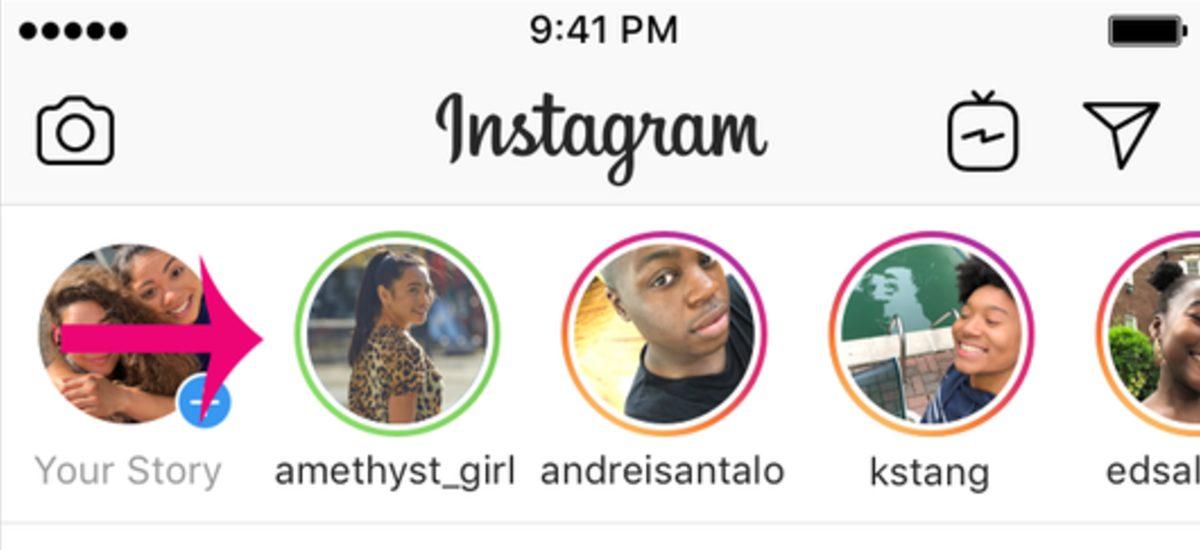The image size is (1200, 550).
Task: Open the IGTV icon
Action: pyautogui.click(x=983, y=133)
